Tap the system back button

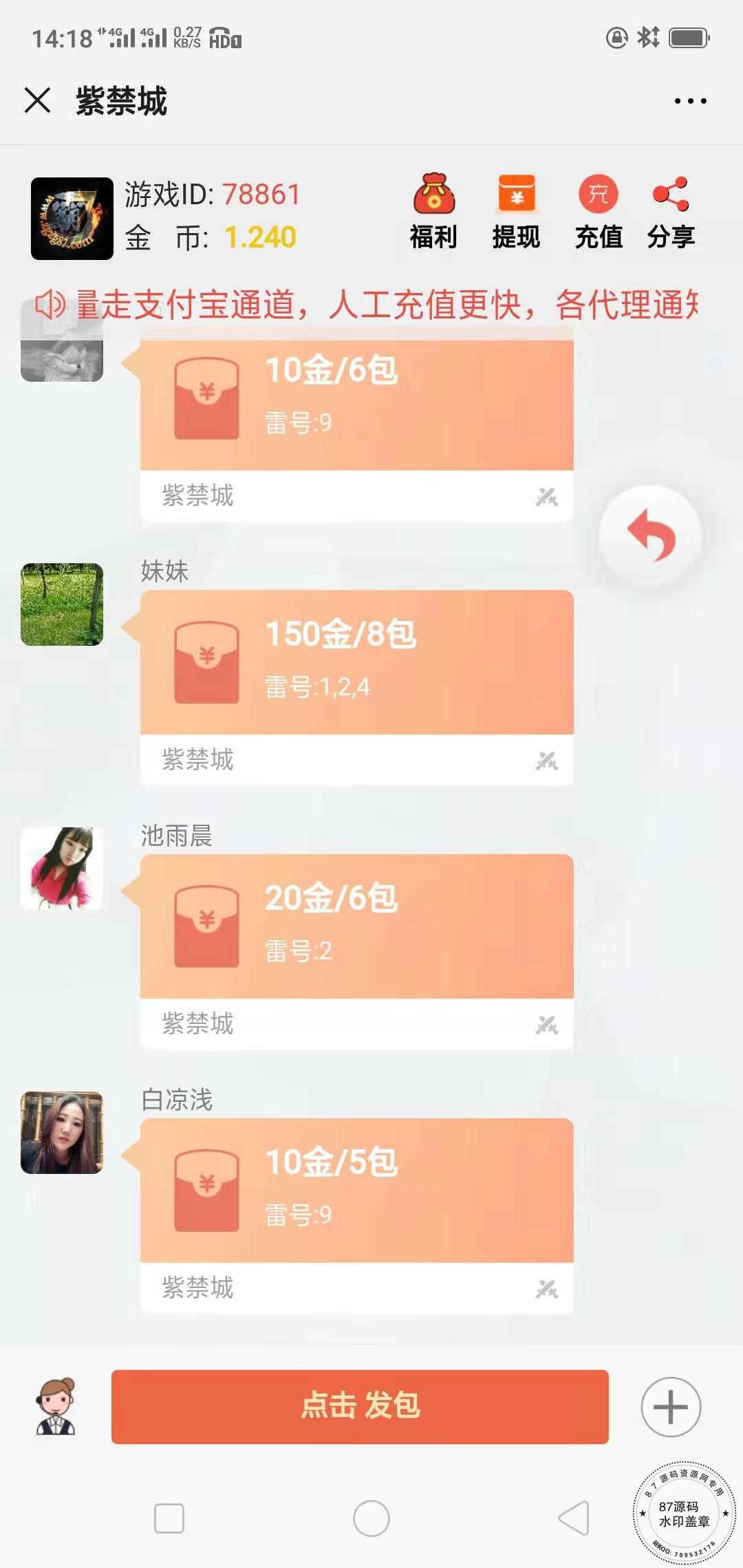(x=573, y=1518)
